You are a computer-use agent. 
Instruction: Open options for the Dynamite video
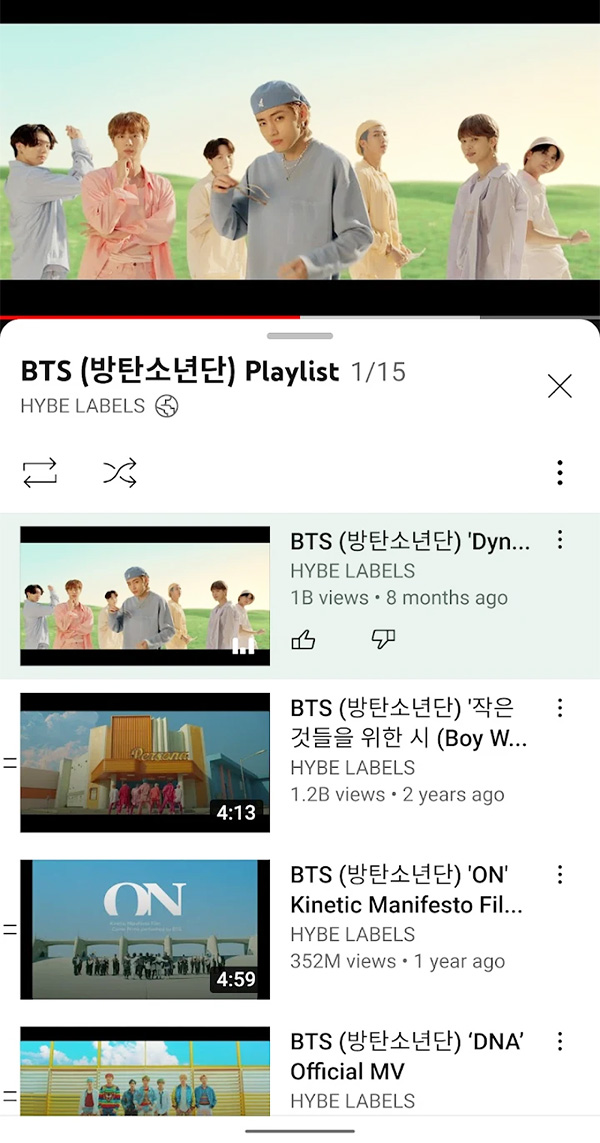tap(560, 541)
